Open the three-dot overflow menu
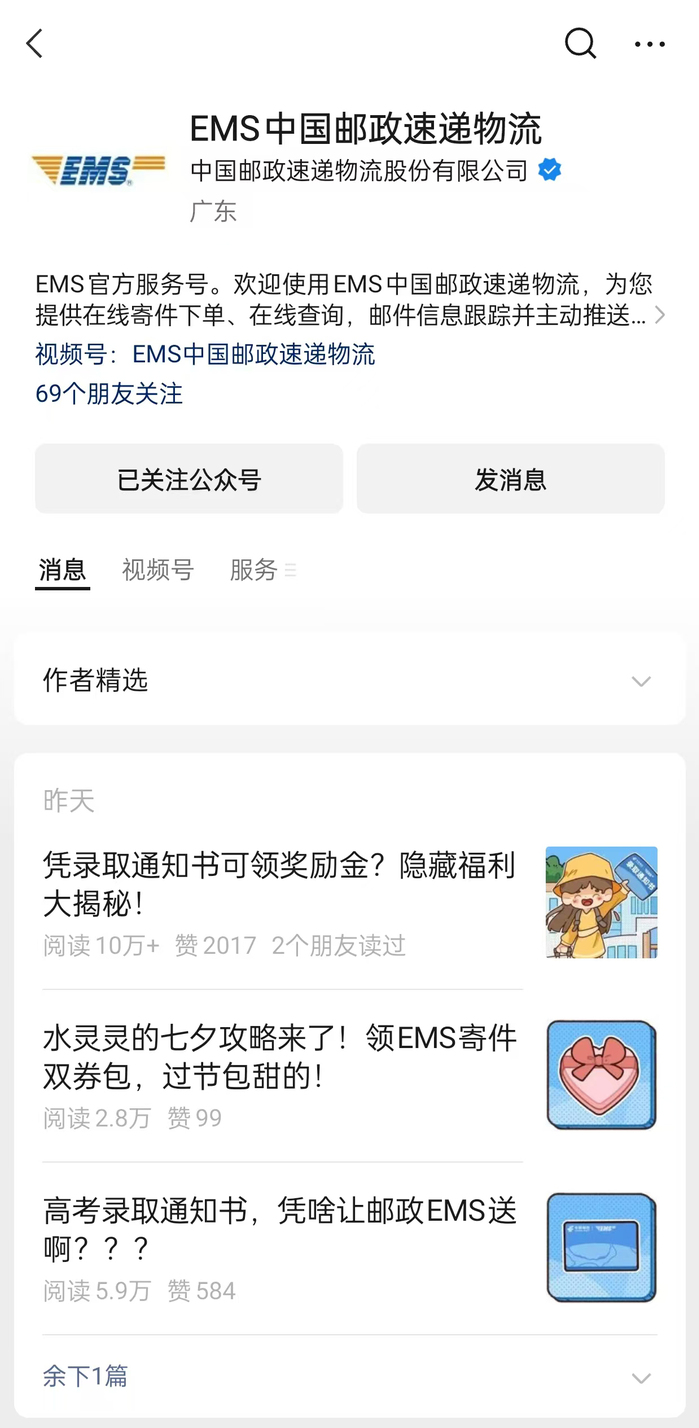699x1428 pixels. [x=650, y=44]
